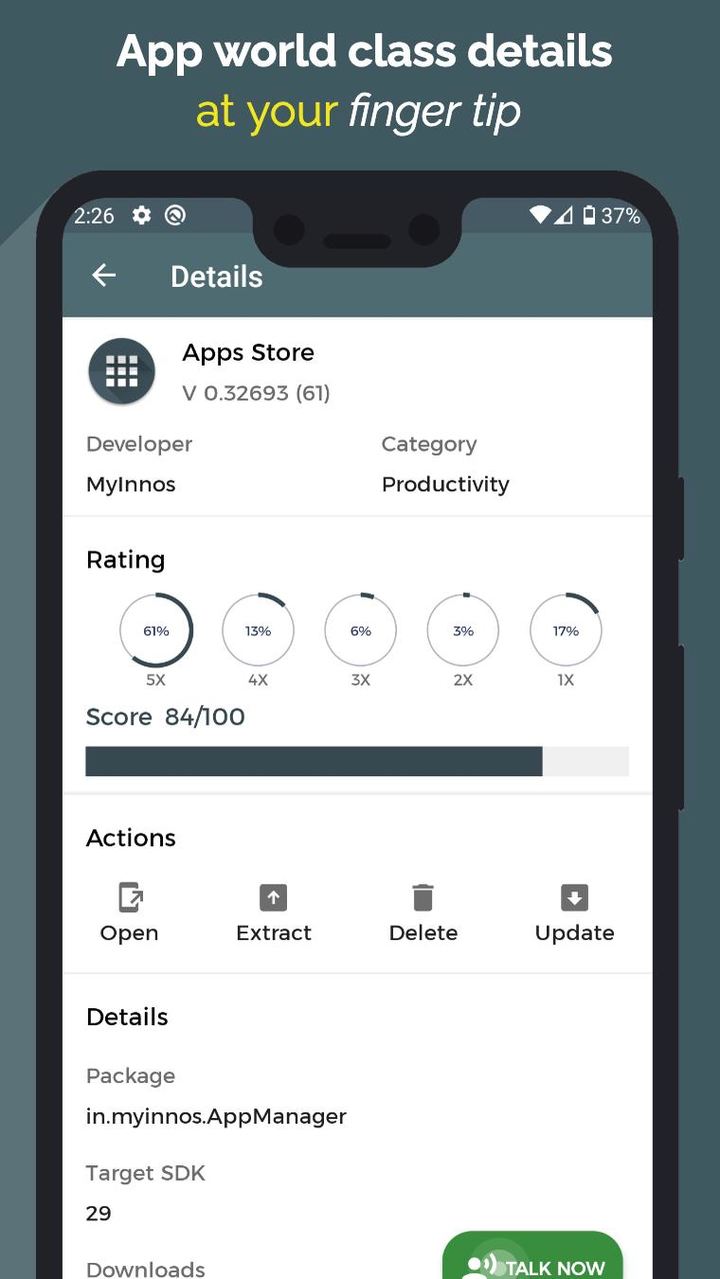Screen dimensions: 720x1279
Task: Tap the 1X rating circle
Action: point(565,631)
